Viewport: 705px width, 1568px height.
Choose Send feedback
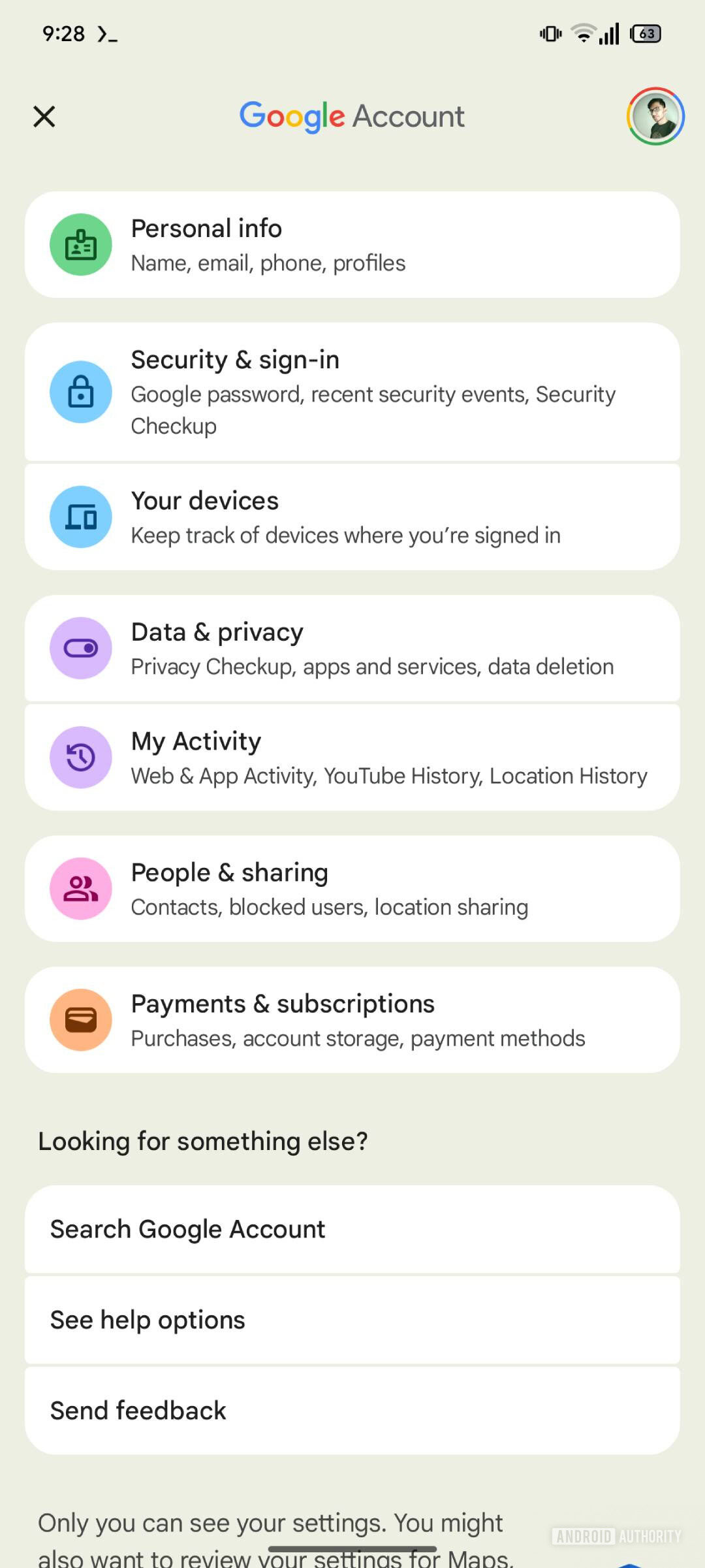pyautogui.click(x=352, y=1411)
